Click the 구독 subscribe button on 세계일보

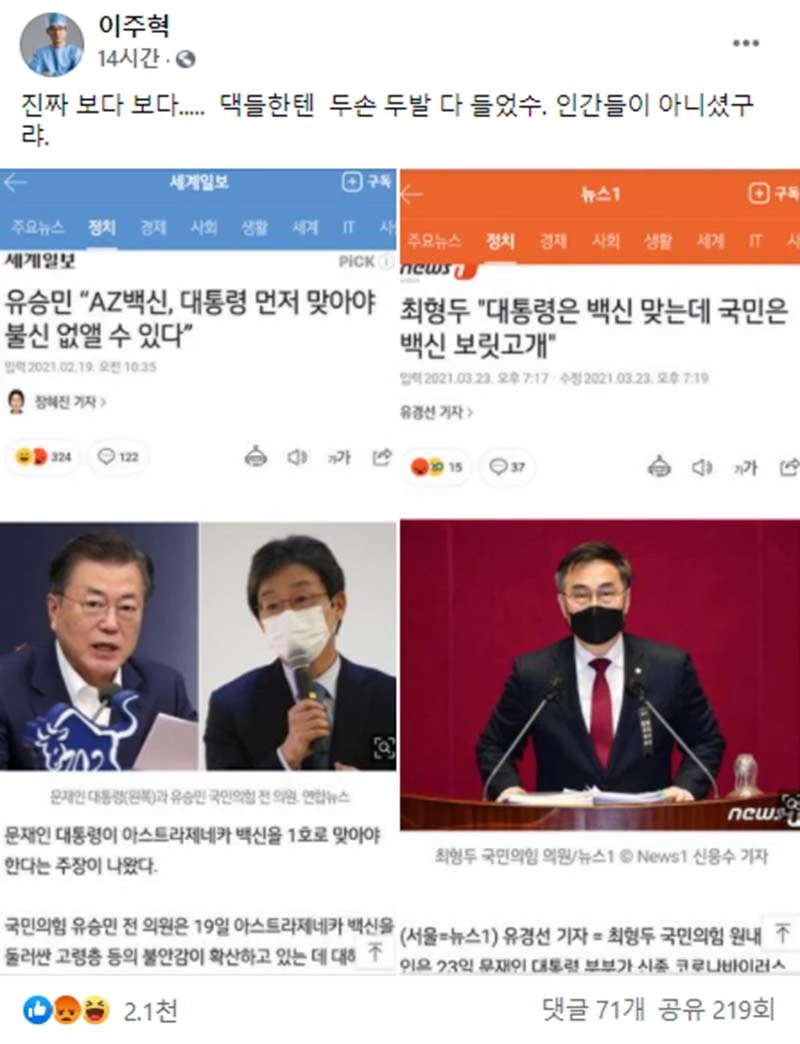click(366, 183)
